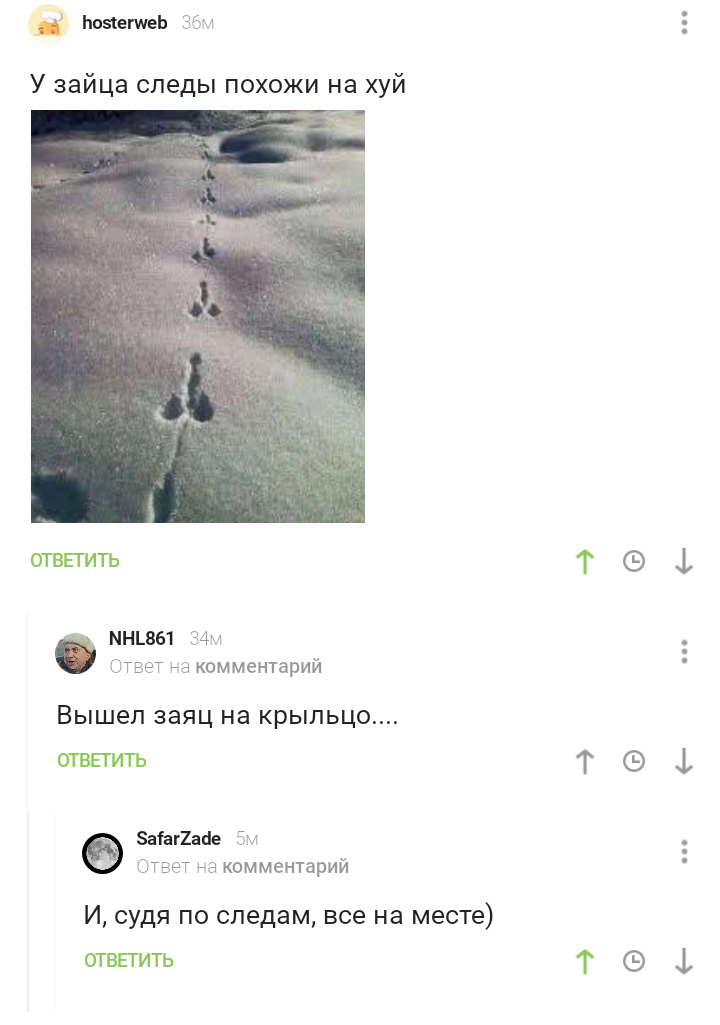Open overflow menu on SafarZade's comment
Screen dimensions: 720x1025
point(684,852)
